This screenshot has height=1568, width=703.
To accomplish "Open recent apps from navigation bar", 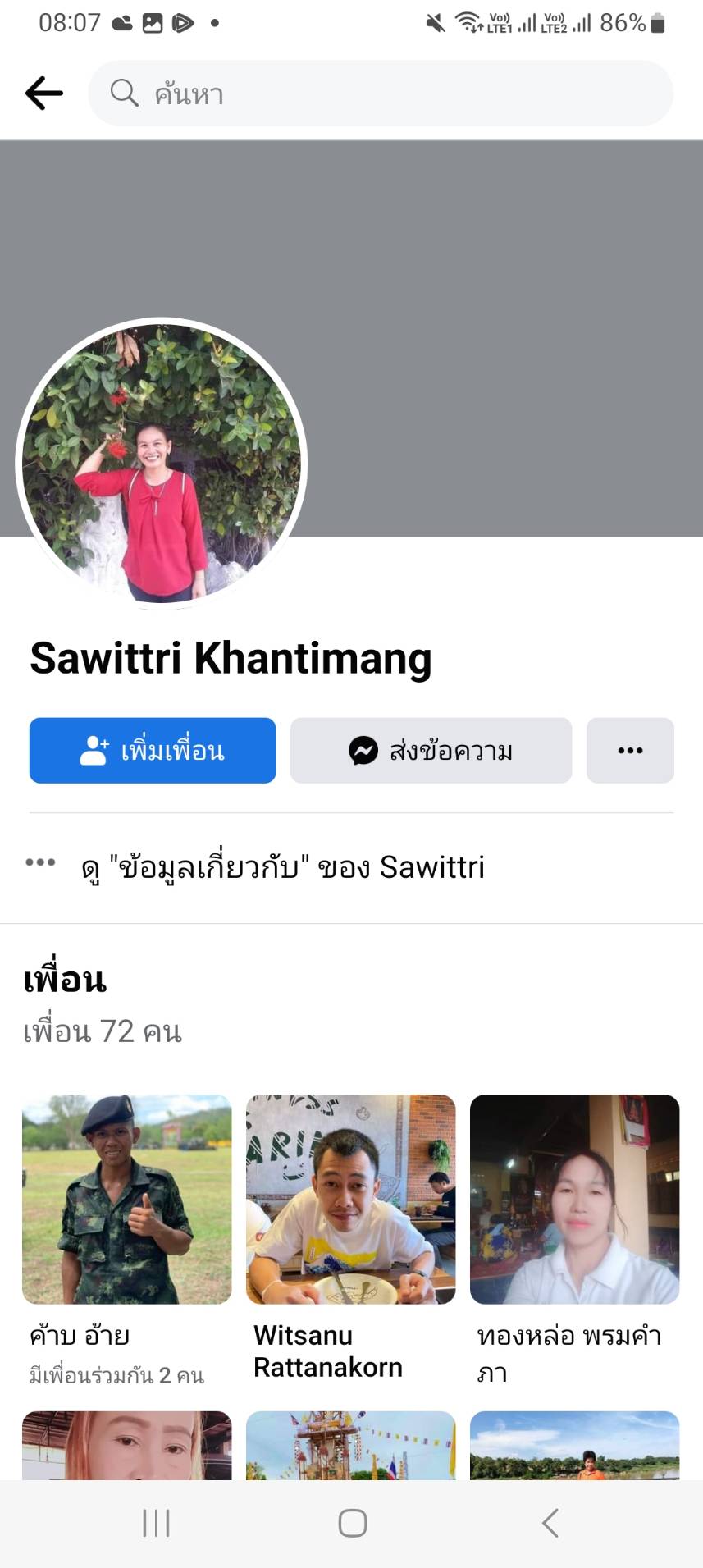I will pyautogui.click(x=156, y=1523).
